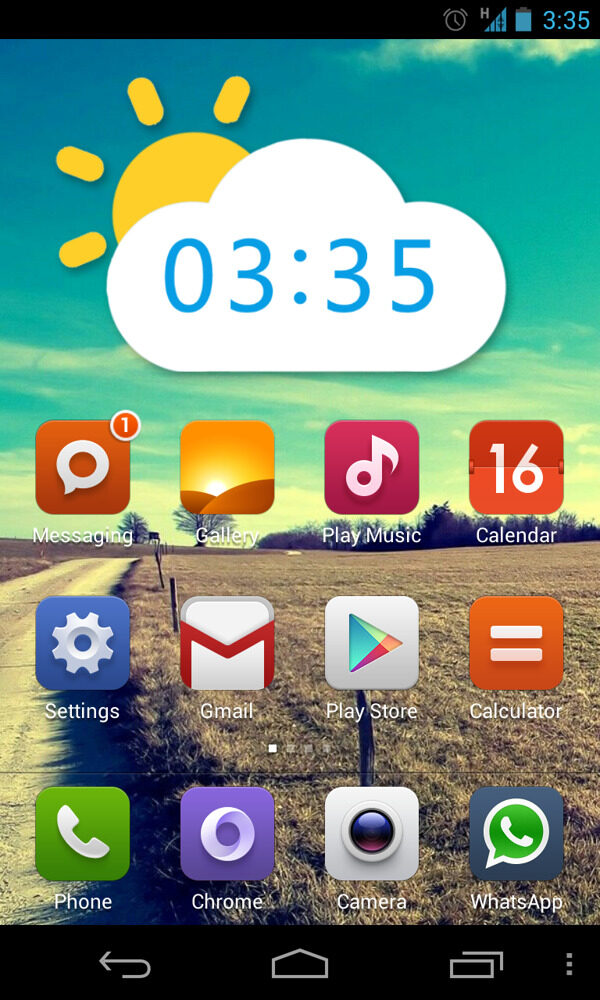The height and width of the screenshot is (1000, 600).
Task: Go back with the system back button
Action: 125,964
